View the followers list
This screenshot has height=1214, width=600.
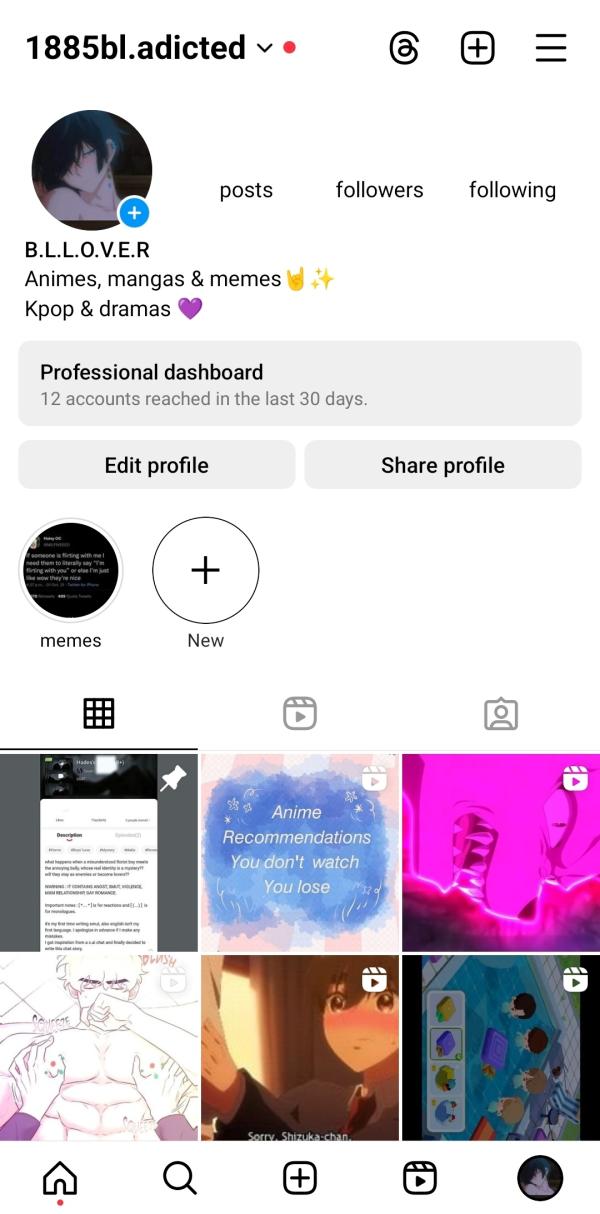(x=379, y=190)
